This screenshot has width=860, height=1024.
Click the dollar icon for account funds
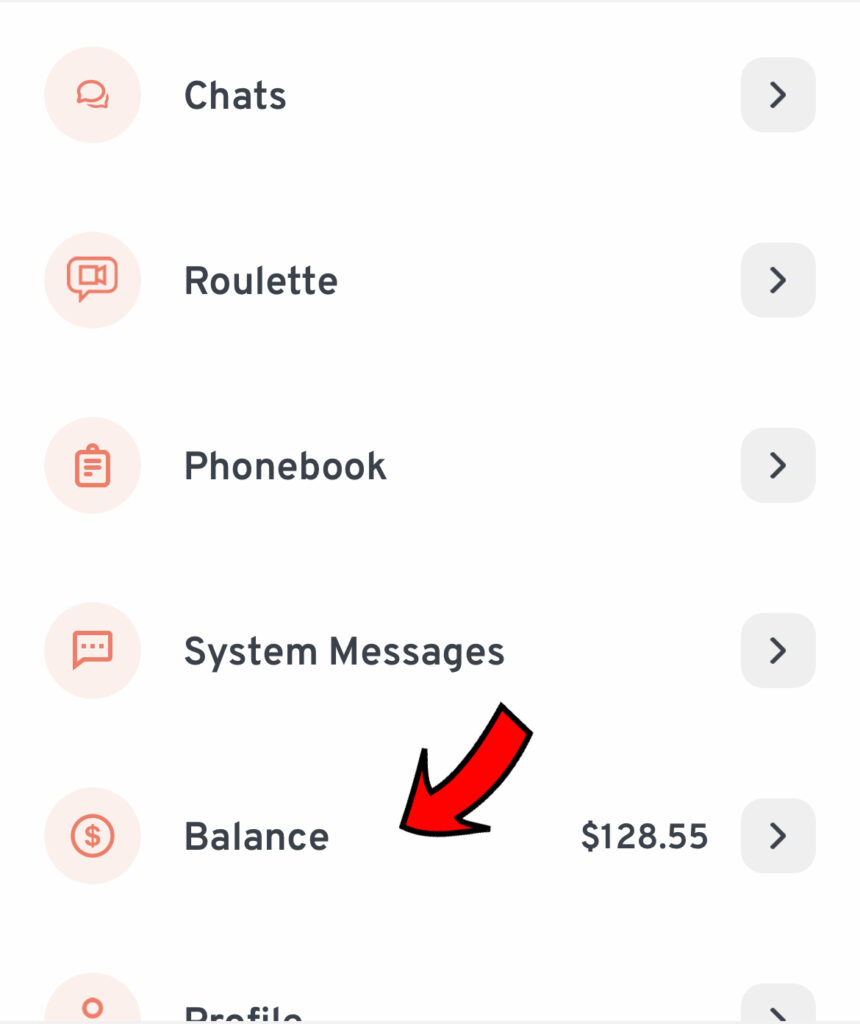coord(92,836)
